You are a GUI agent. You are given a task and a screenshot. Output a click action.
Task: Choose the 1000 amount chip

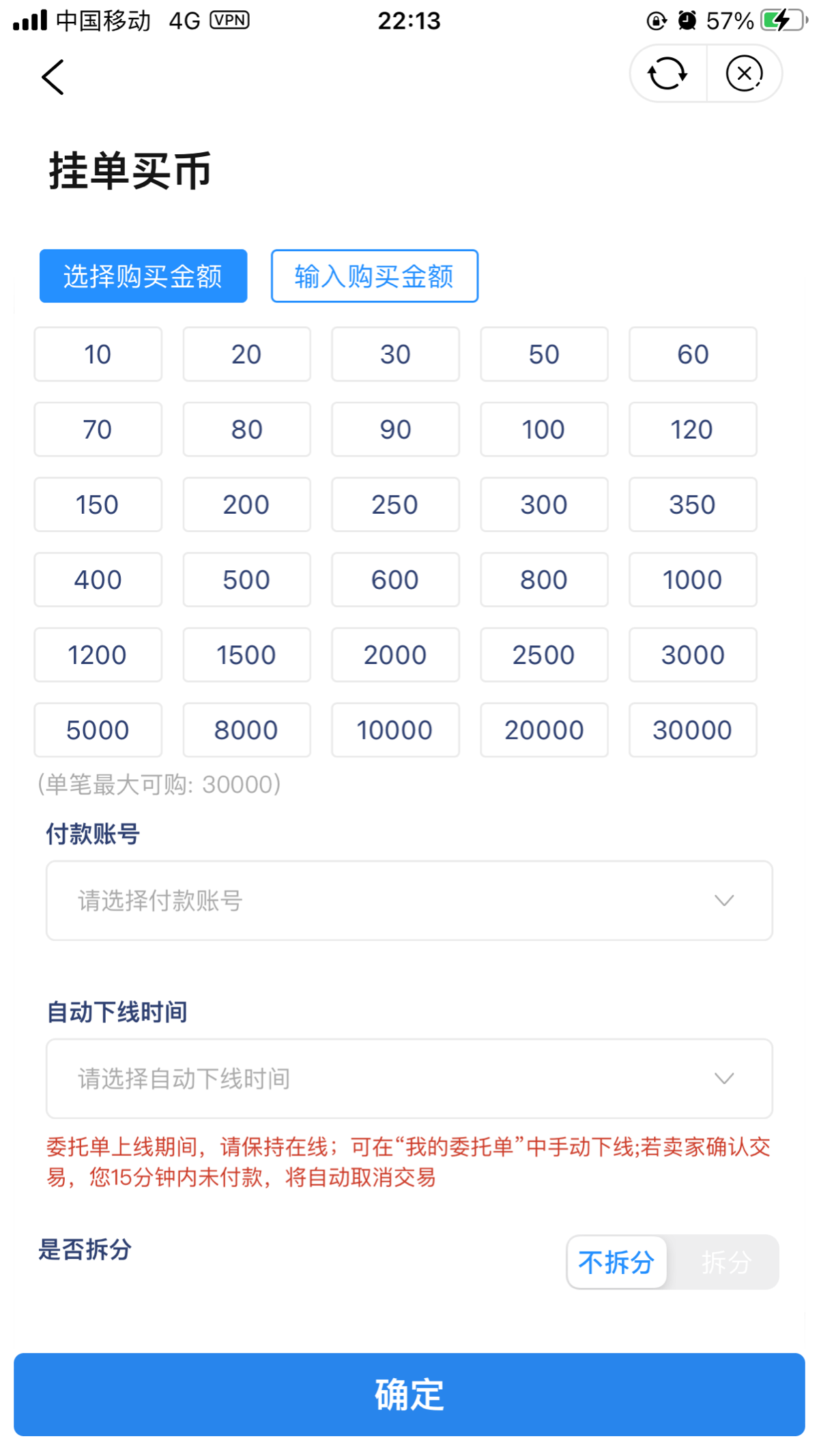tap(692, 580)
